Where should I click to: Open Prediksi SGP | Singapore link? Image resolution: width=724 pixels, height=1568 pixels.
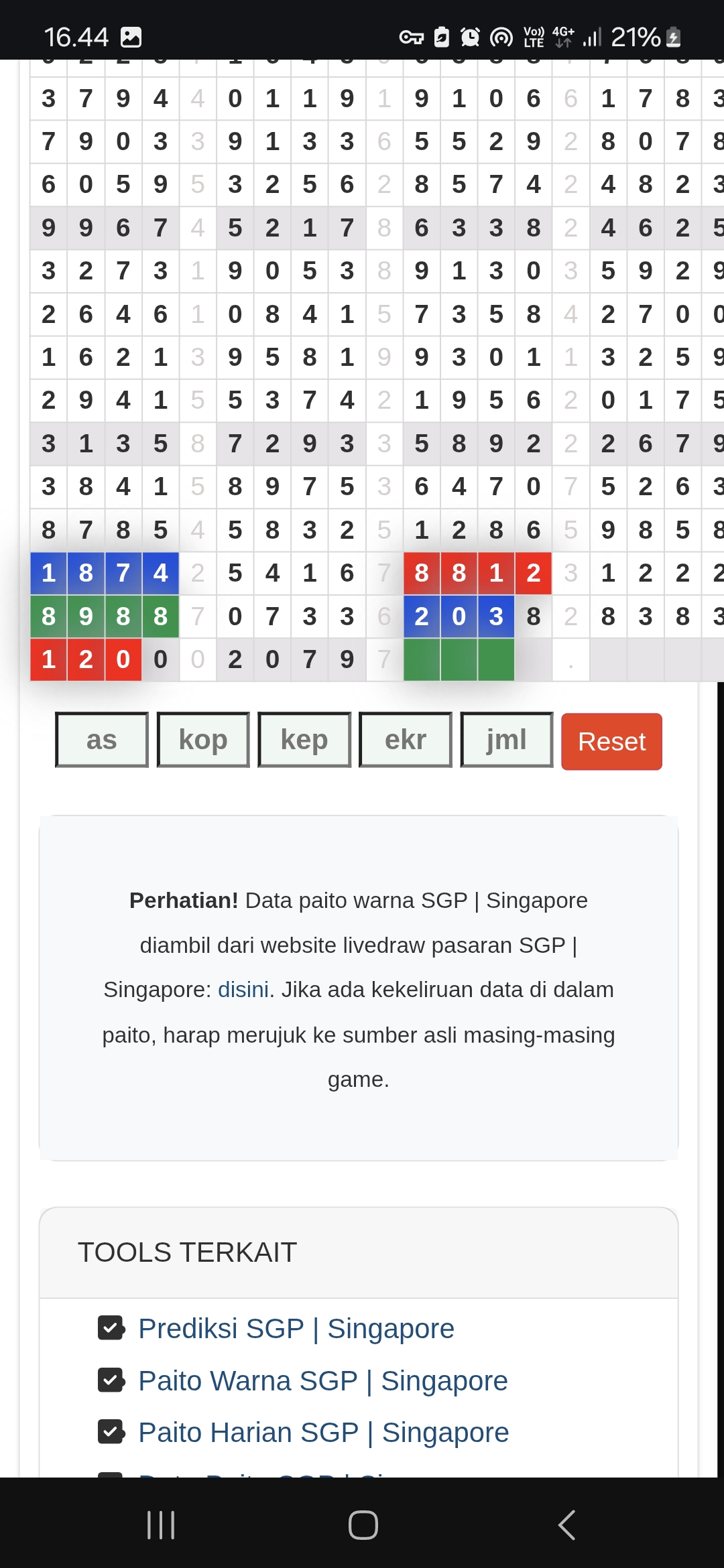click(296, 1328)
